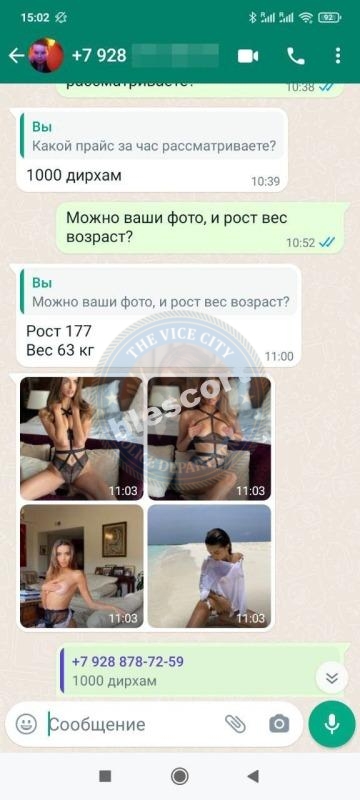The image size is (360, 800).
Task: Go back to the chat list
Action: point(16,56)
